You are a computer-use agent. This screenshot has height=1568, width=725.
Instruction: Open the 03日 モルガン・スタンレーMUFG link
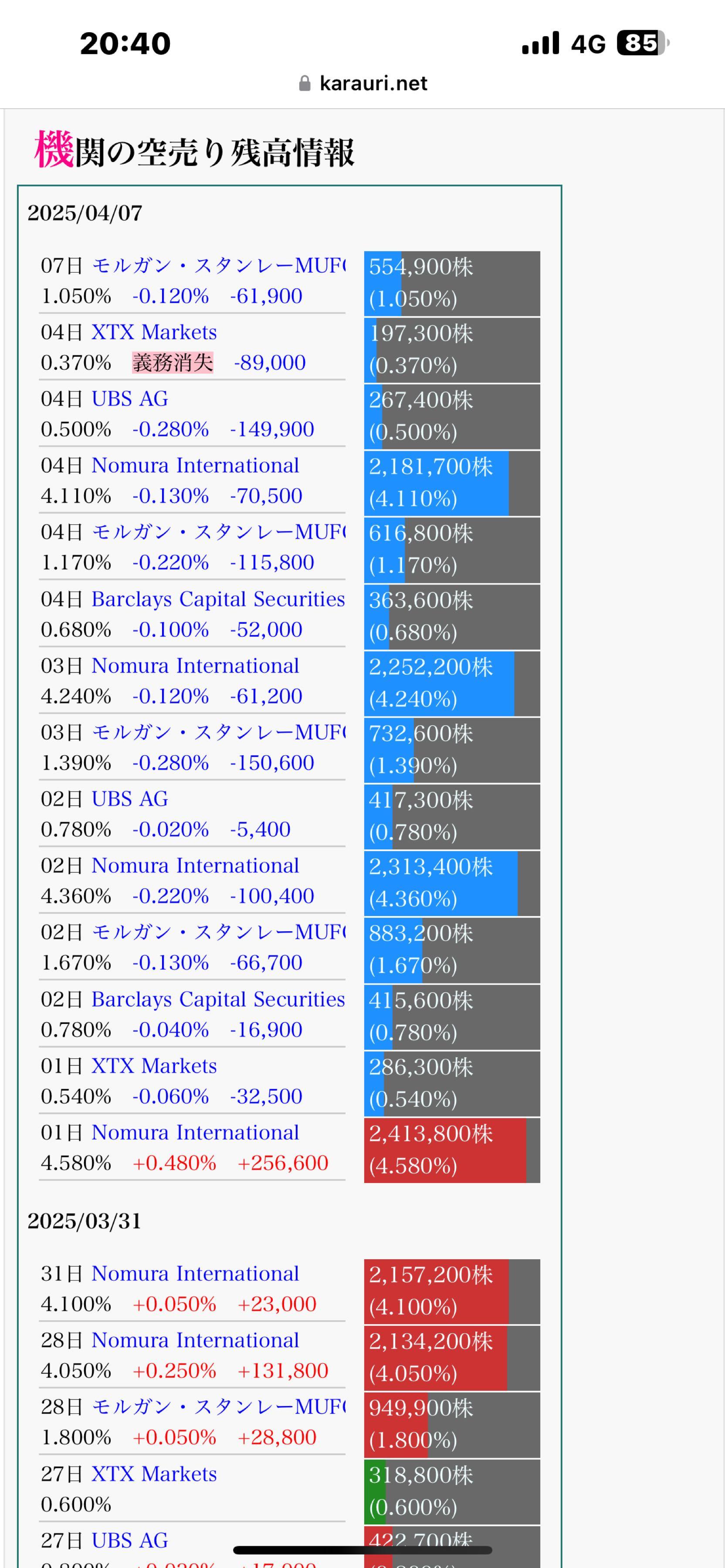[x=218, y=732]
